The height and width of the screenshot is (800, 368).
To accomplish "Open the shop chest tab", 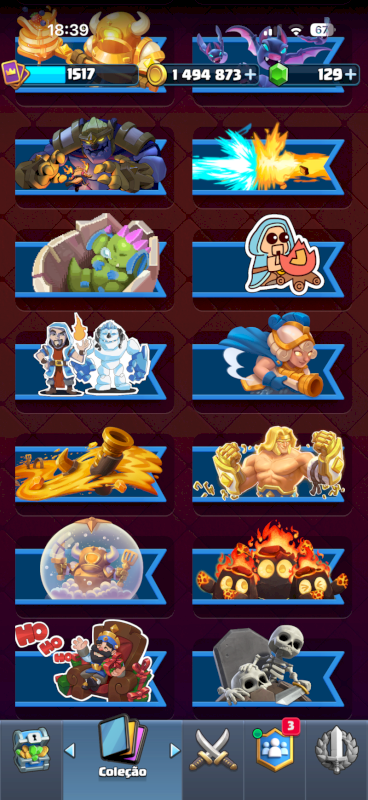I will pos(31,749).
